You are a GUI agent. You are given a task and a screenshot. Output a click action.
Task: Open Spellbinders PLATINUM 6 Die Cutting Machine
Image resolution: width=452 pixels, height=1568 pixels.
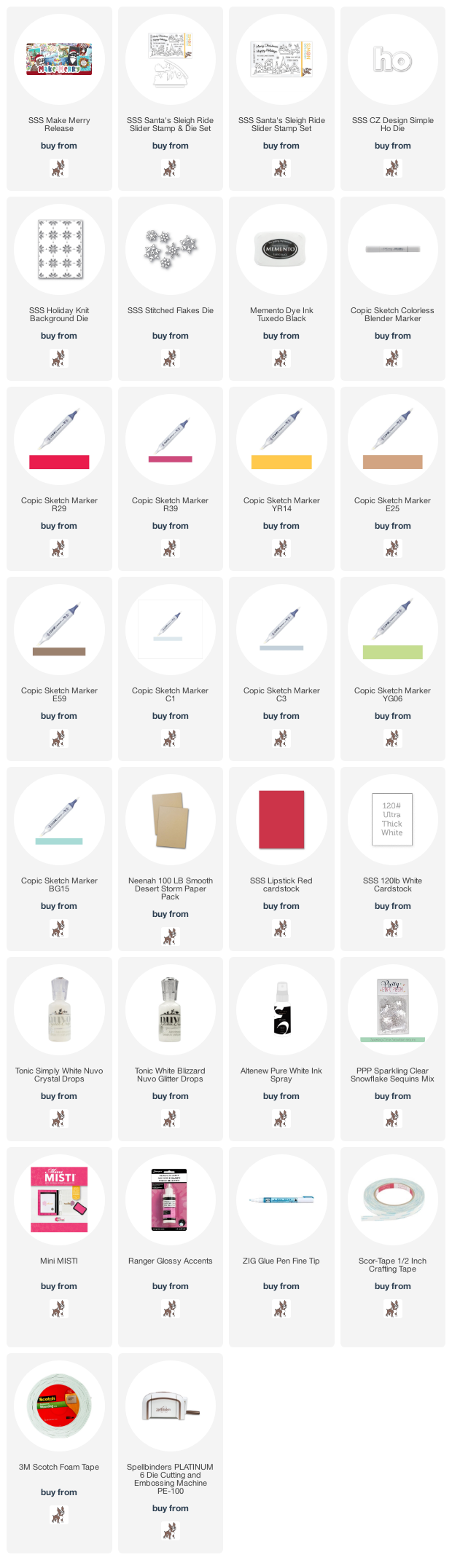click(x=170, y=1406)
